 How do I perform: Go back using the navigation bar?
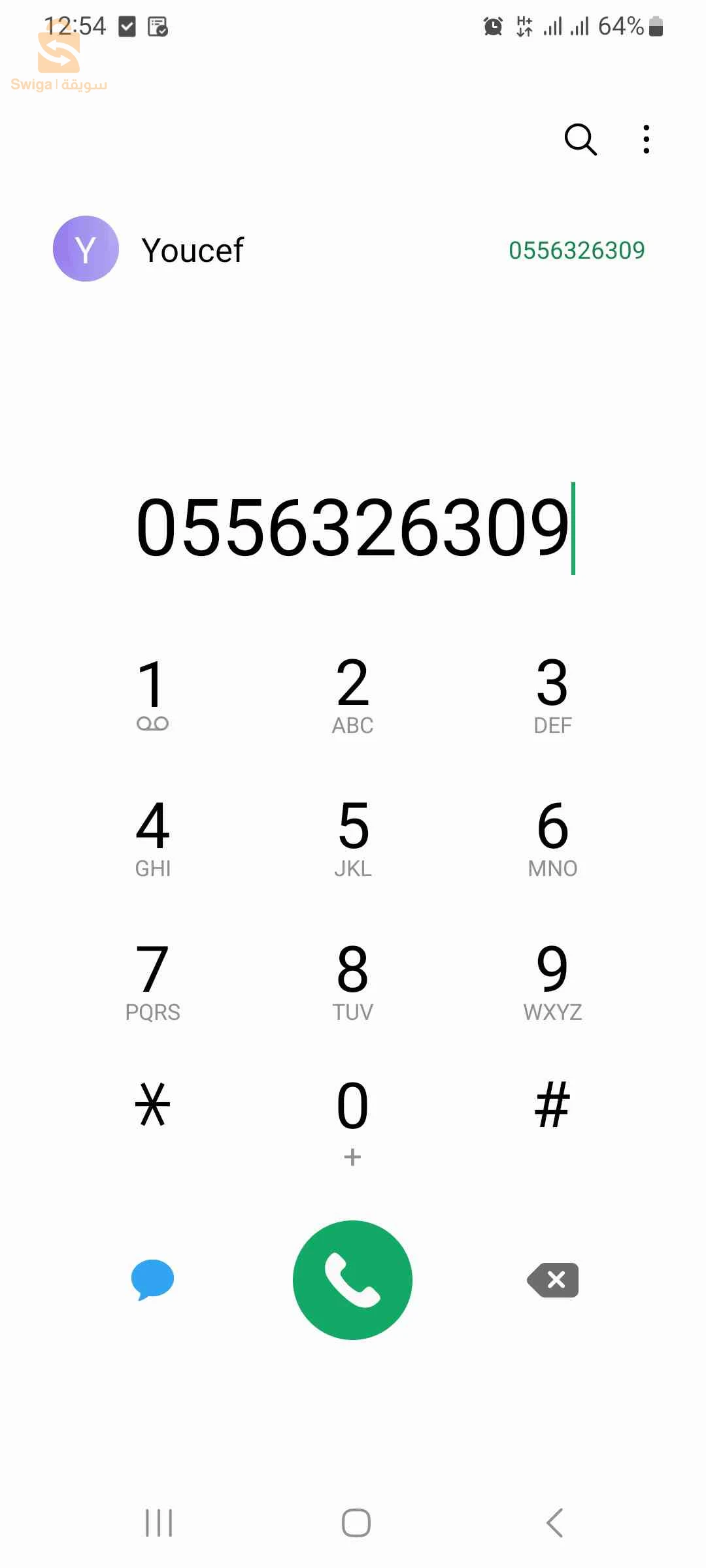coord(554,1523)
